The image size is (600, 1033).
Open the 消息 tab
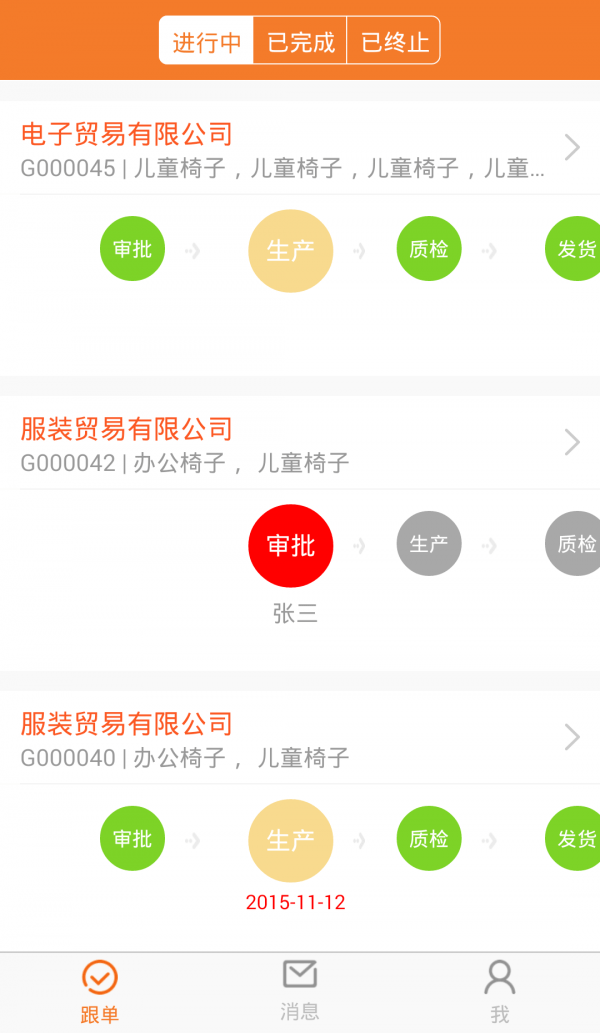(300, 991)
